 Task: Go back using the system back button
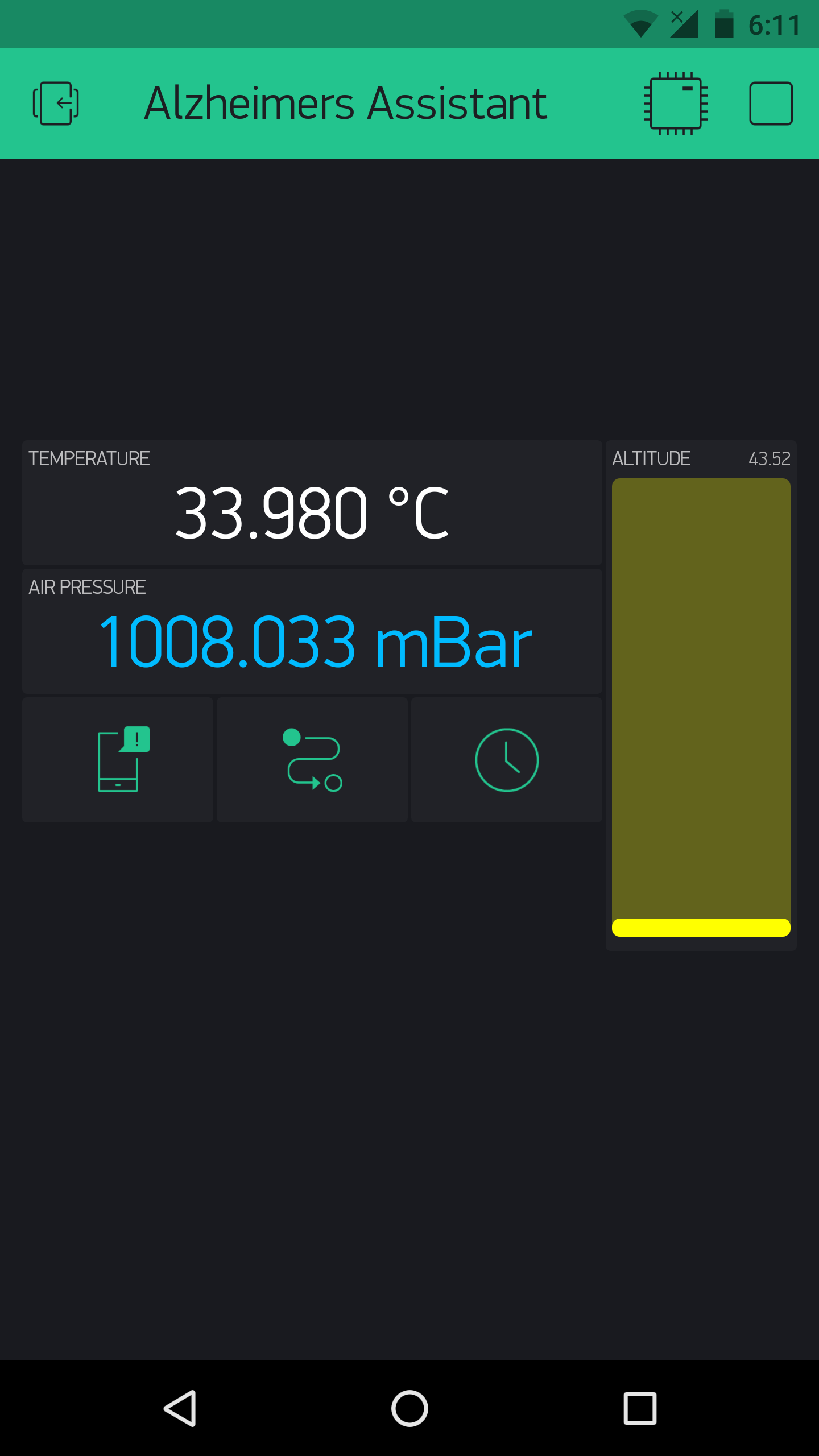(180, 1408)
